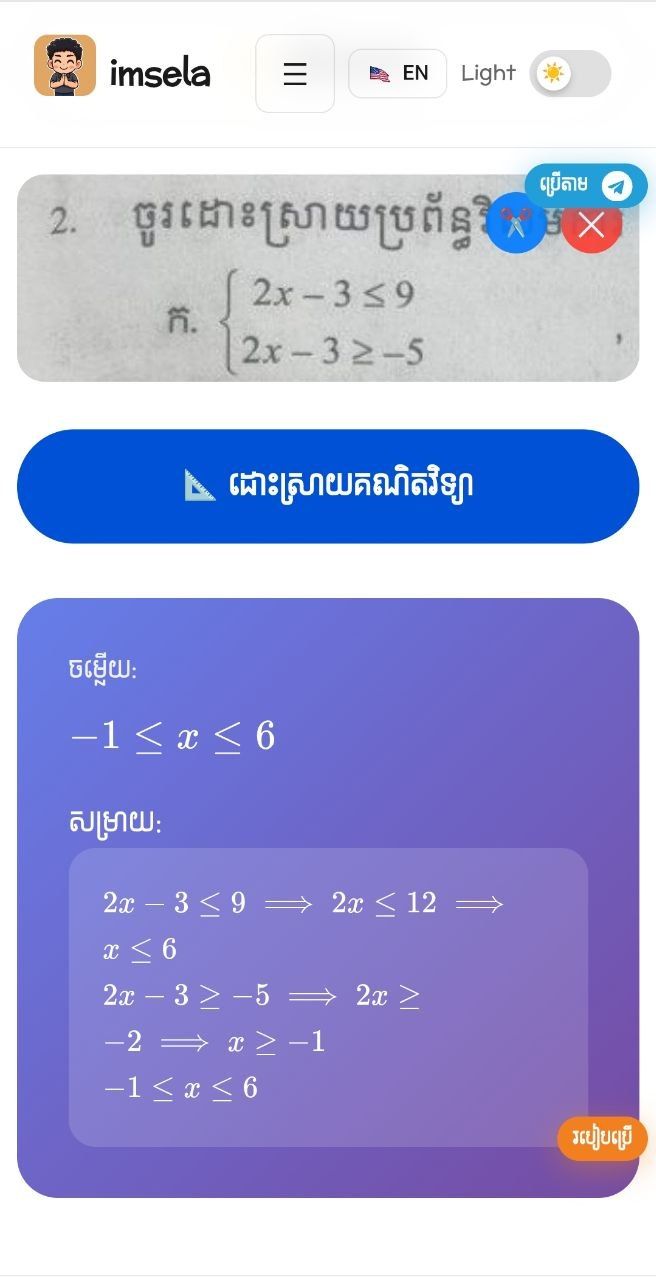Open the orange how-to-use button

click(602, 1138)
